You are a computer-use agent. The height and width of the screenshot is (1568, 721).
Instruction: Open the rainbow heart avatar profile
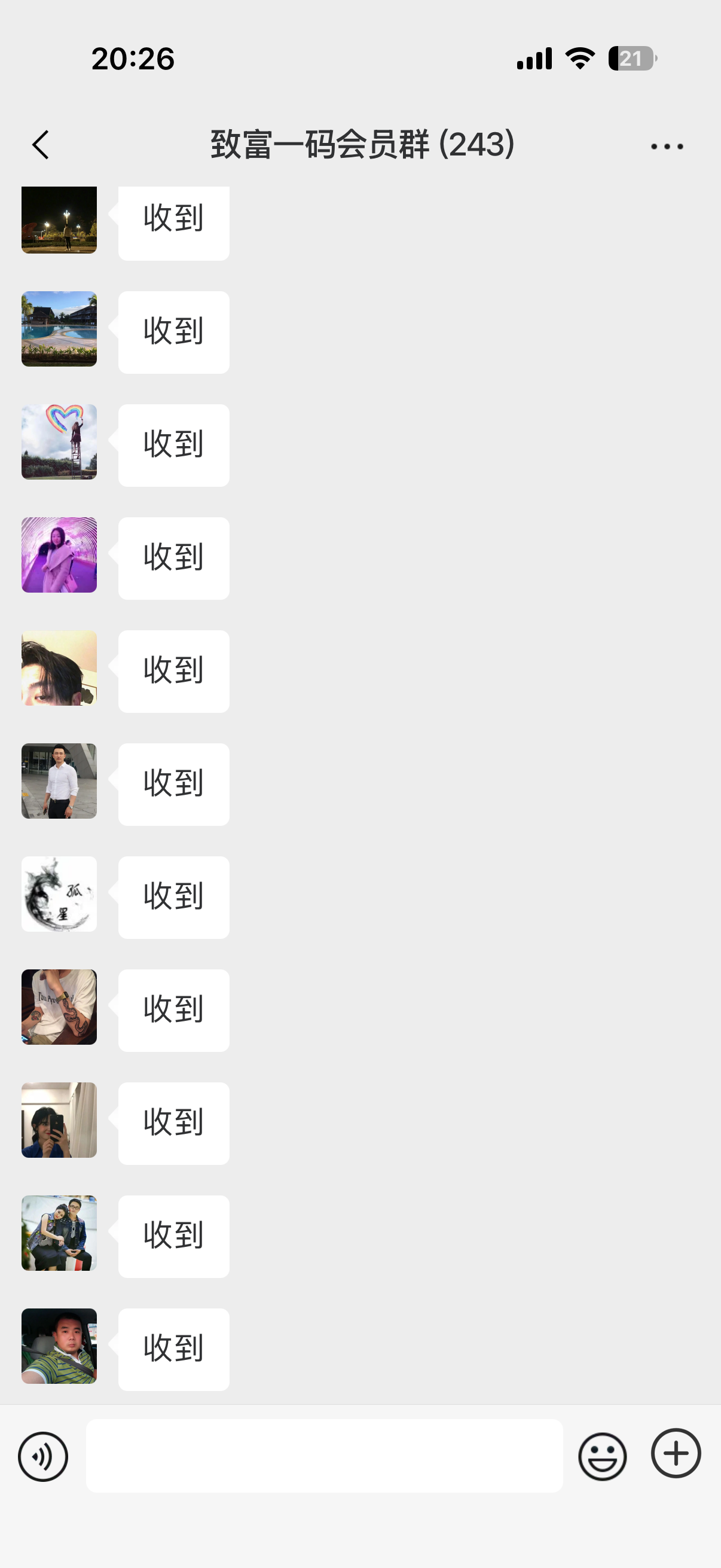pyautogui.click(x=59, y=442)
